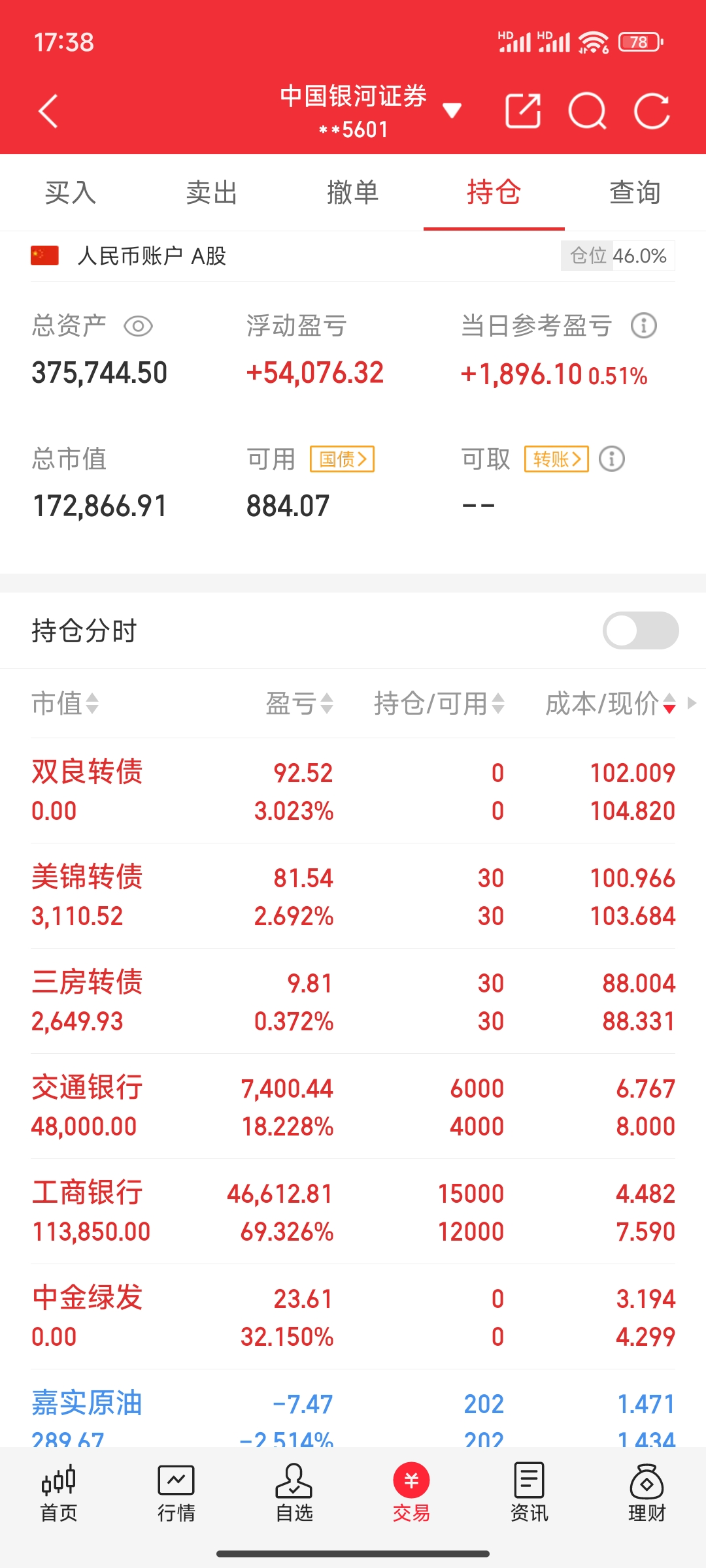Hide total assets with the eye icon
The width and height of the screenshot is (706, 1568).
point(138,326)
